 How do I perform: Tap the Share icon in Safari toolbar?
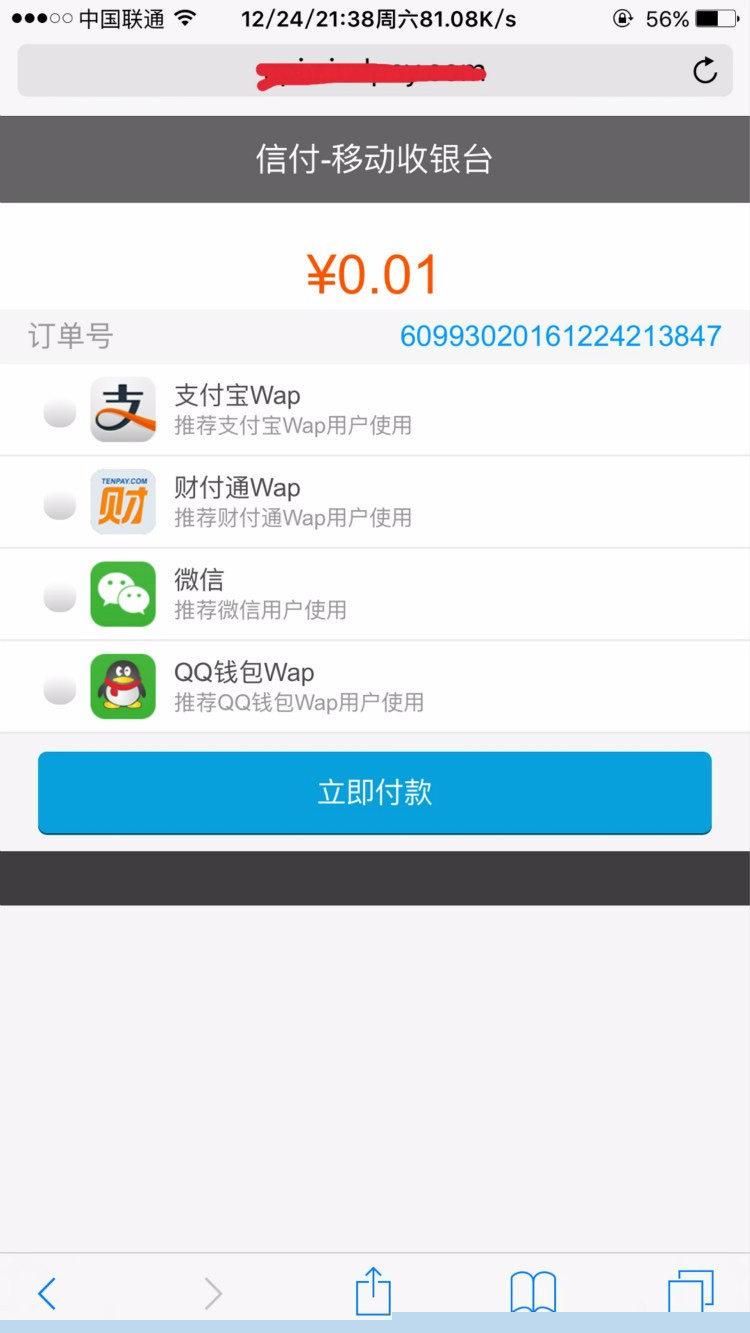click(372, 1292)
